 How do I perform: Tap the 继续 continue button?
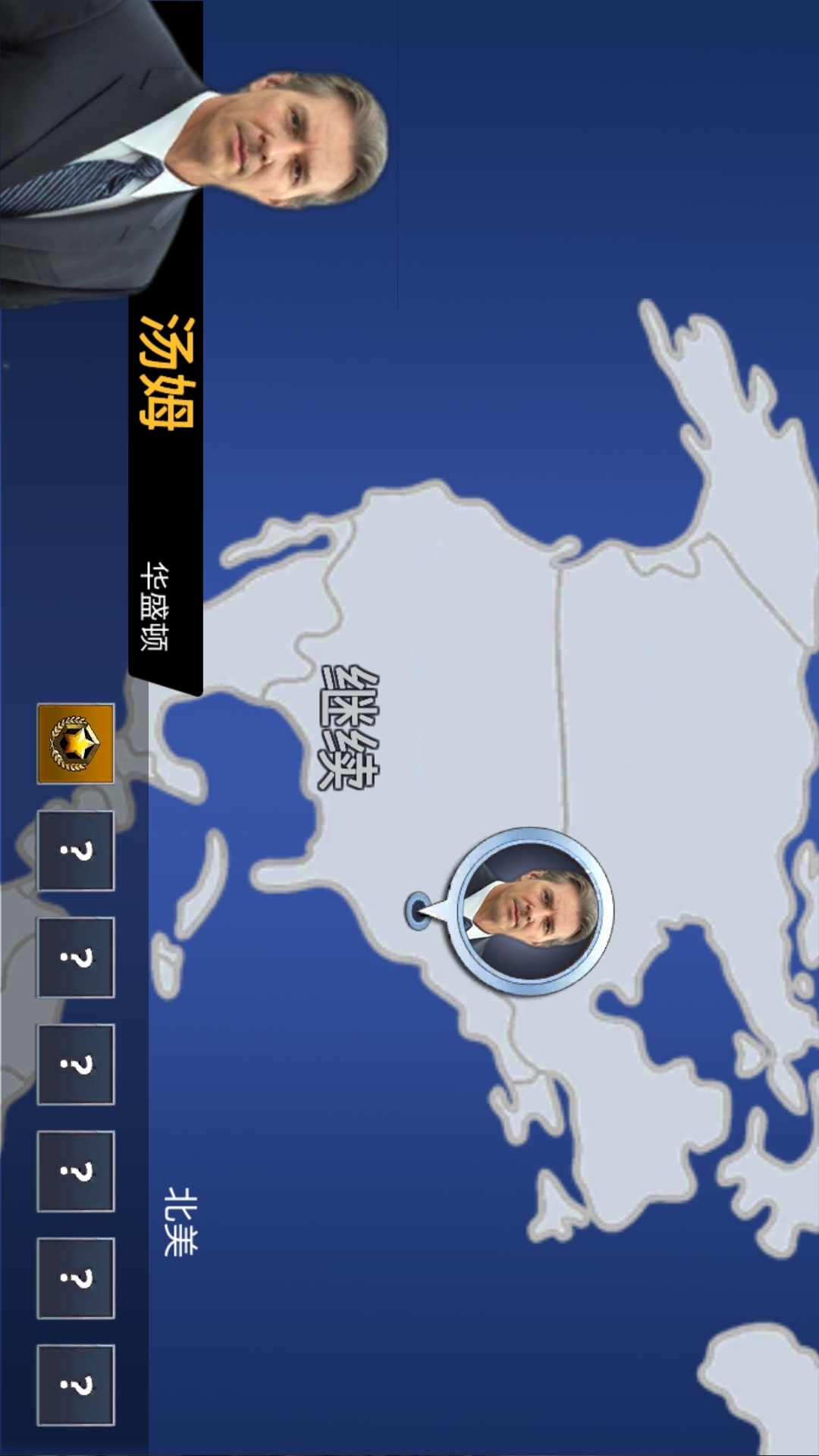tap(349, 730)
